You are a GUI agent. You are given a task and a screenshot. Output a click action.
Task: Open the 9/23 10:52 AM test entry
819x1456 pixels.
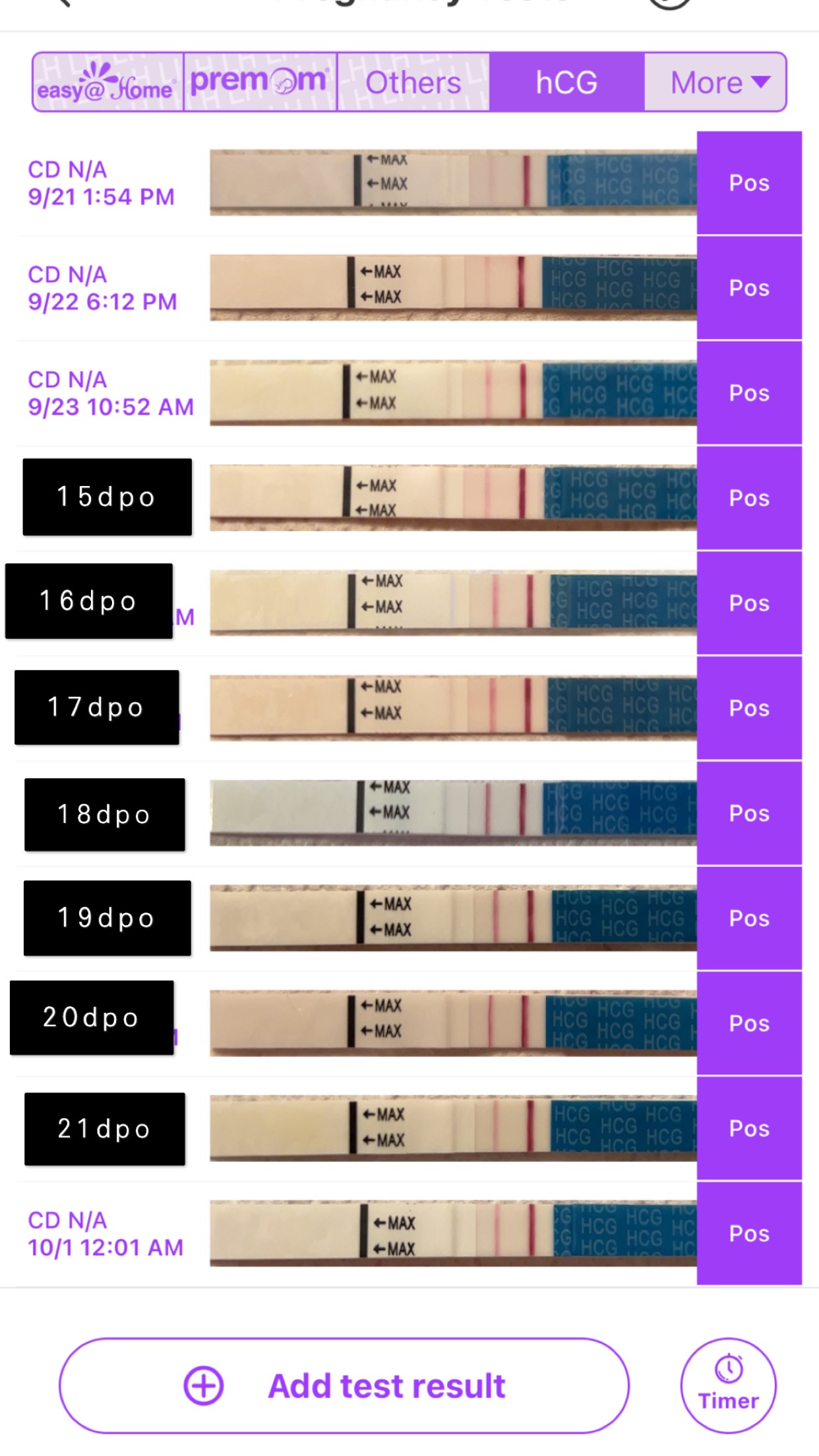111,393
